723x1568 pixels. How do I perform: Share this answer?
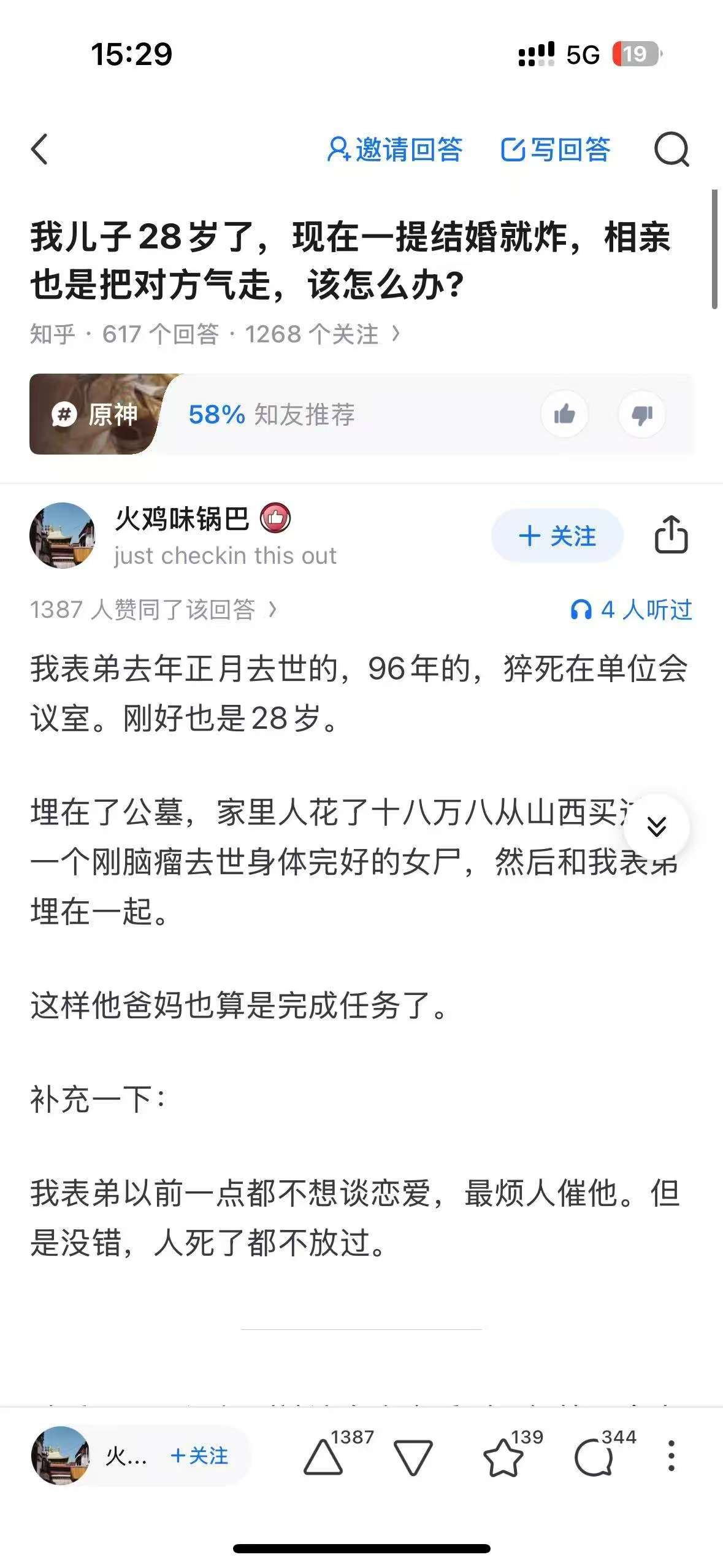coord(671,535)
